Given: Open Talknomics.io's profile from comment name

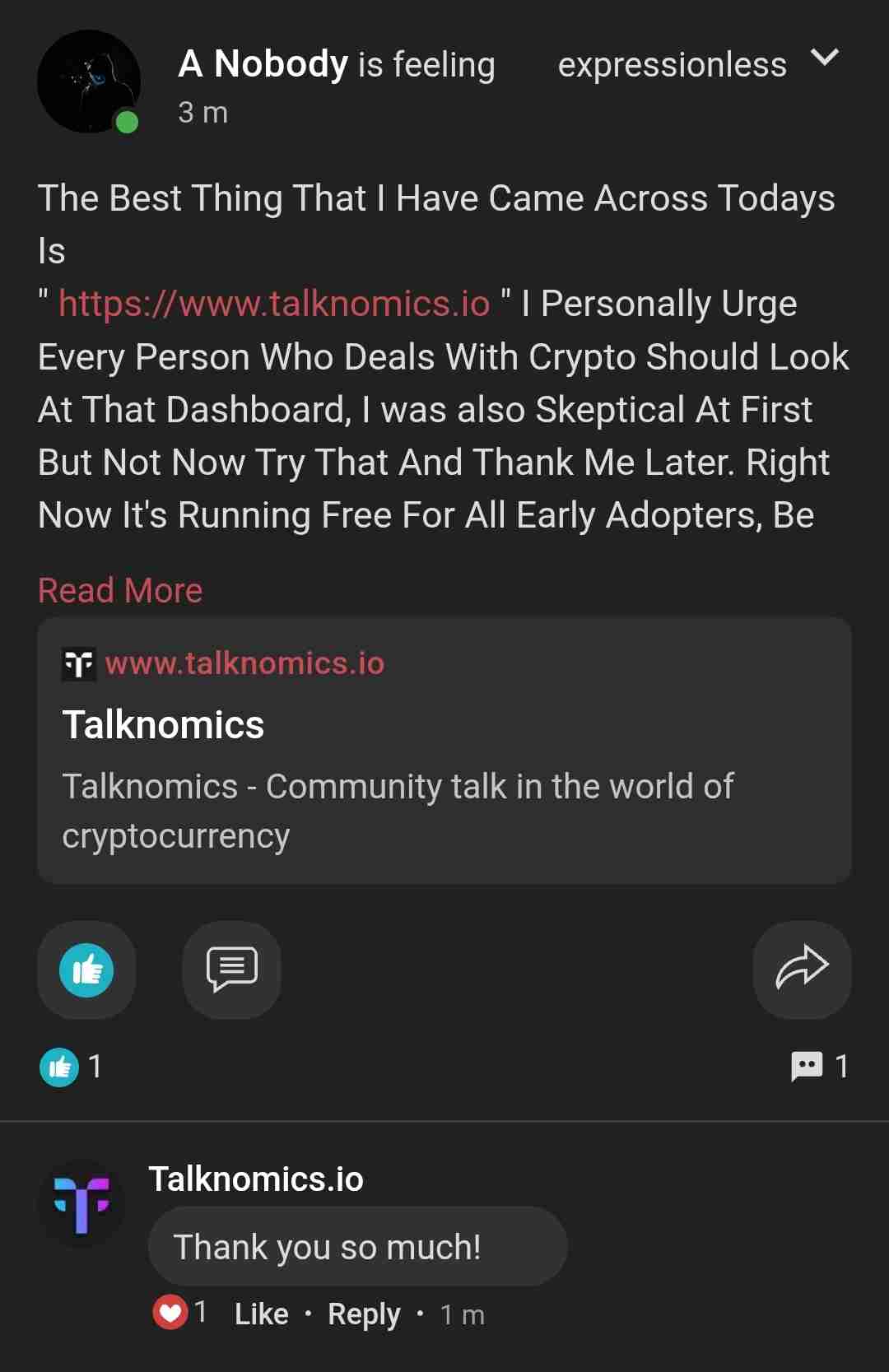Looking at the screenshot, I should click(256, 1179).
